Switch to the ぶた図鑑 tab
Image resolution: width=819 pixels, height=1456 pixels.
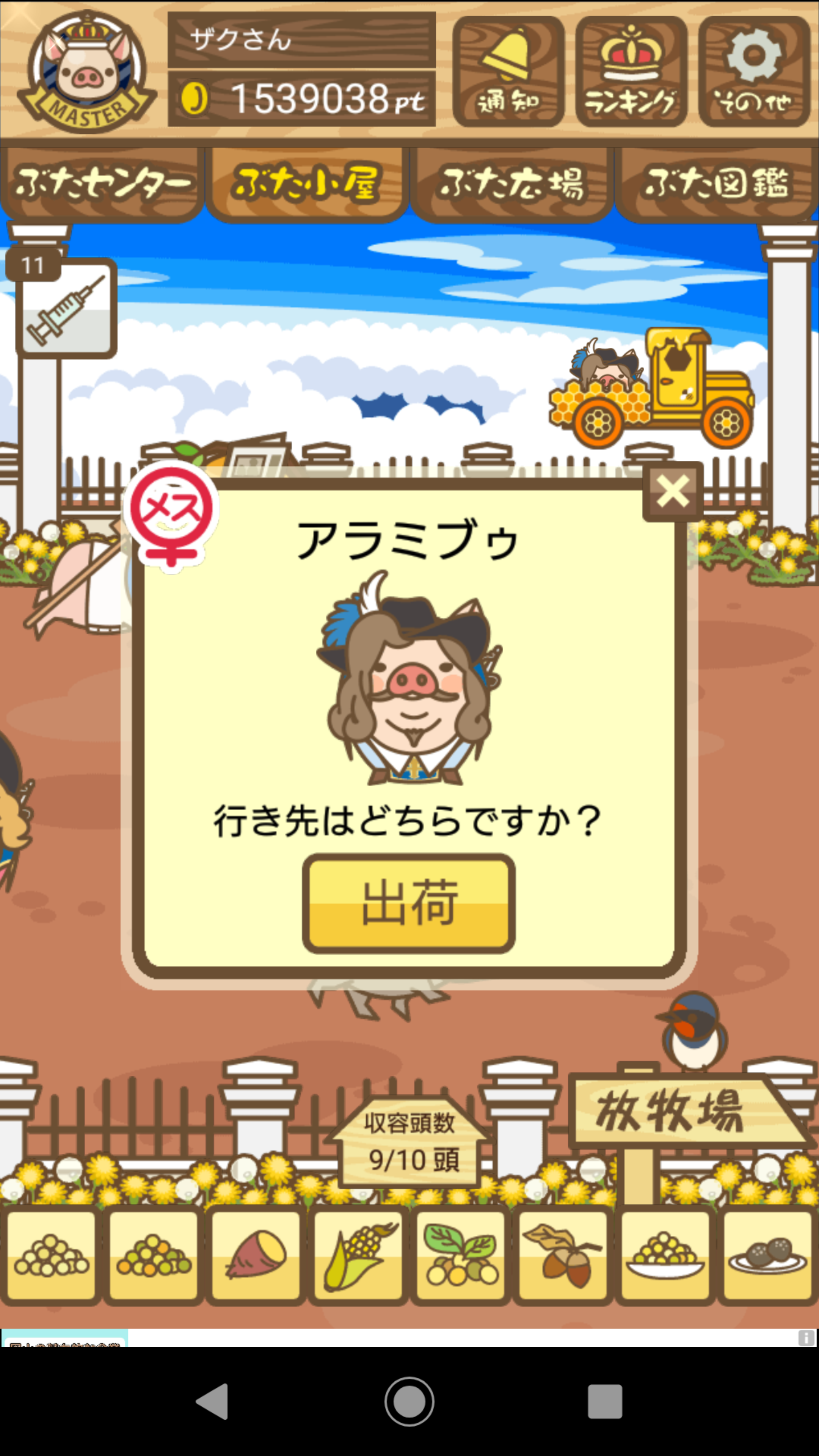(x=716, y=184)
